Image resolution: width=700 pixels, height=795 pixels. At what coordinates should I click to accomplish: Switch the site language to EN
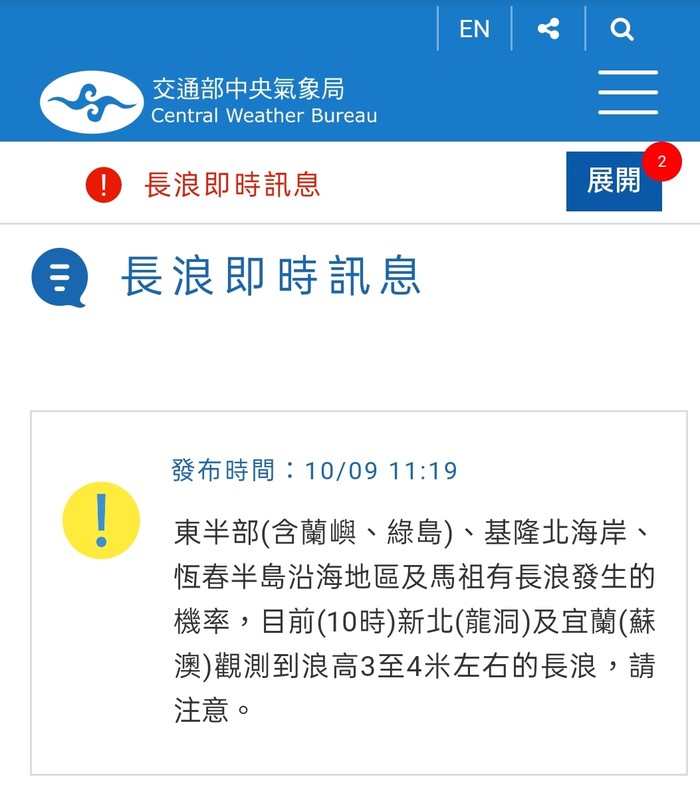coord(474,30)
